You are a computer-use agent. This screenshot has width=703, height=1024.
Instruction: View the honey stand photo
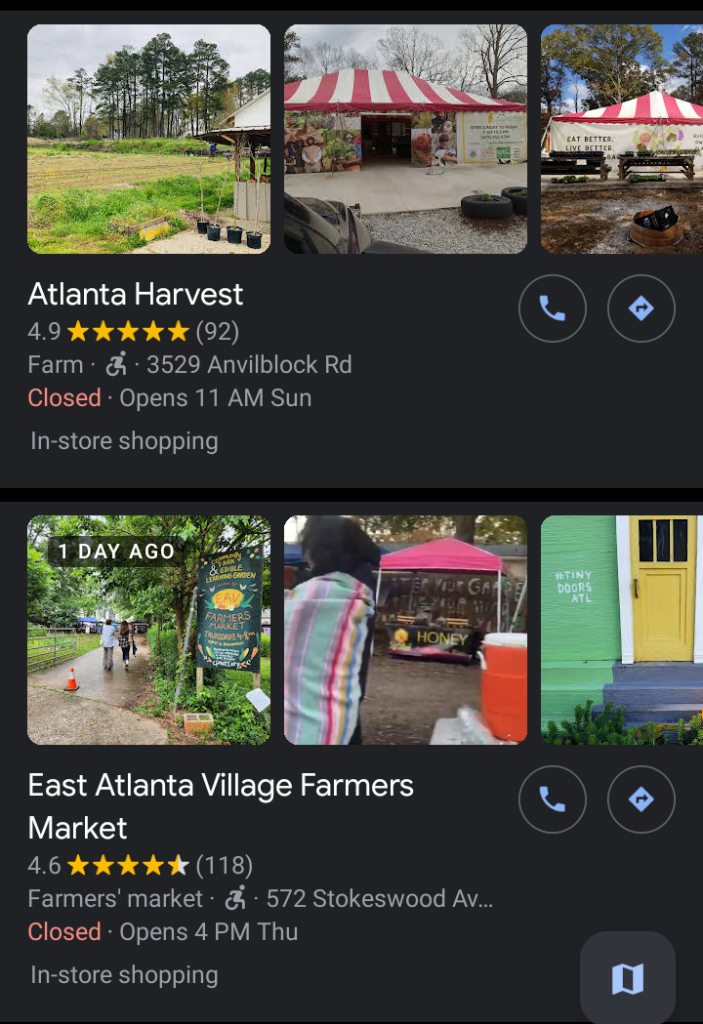[x=405, y=630]
